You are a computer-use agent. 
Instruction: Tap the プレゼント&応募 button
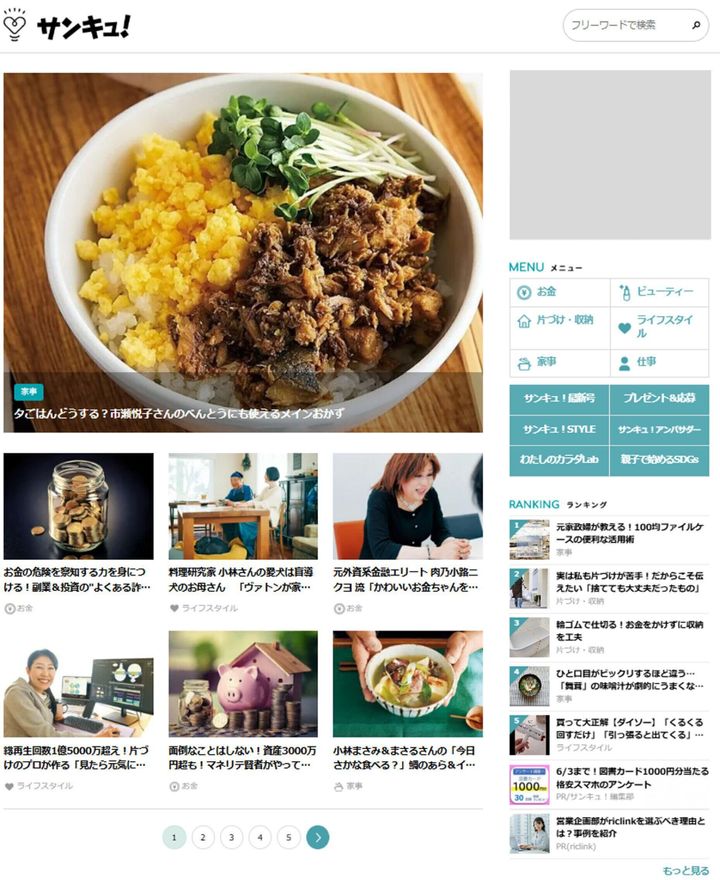click(659, 398)
